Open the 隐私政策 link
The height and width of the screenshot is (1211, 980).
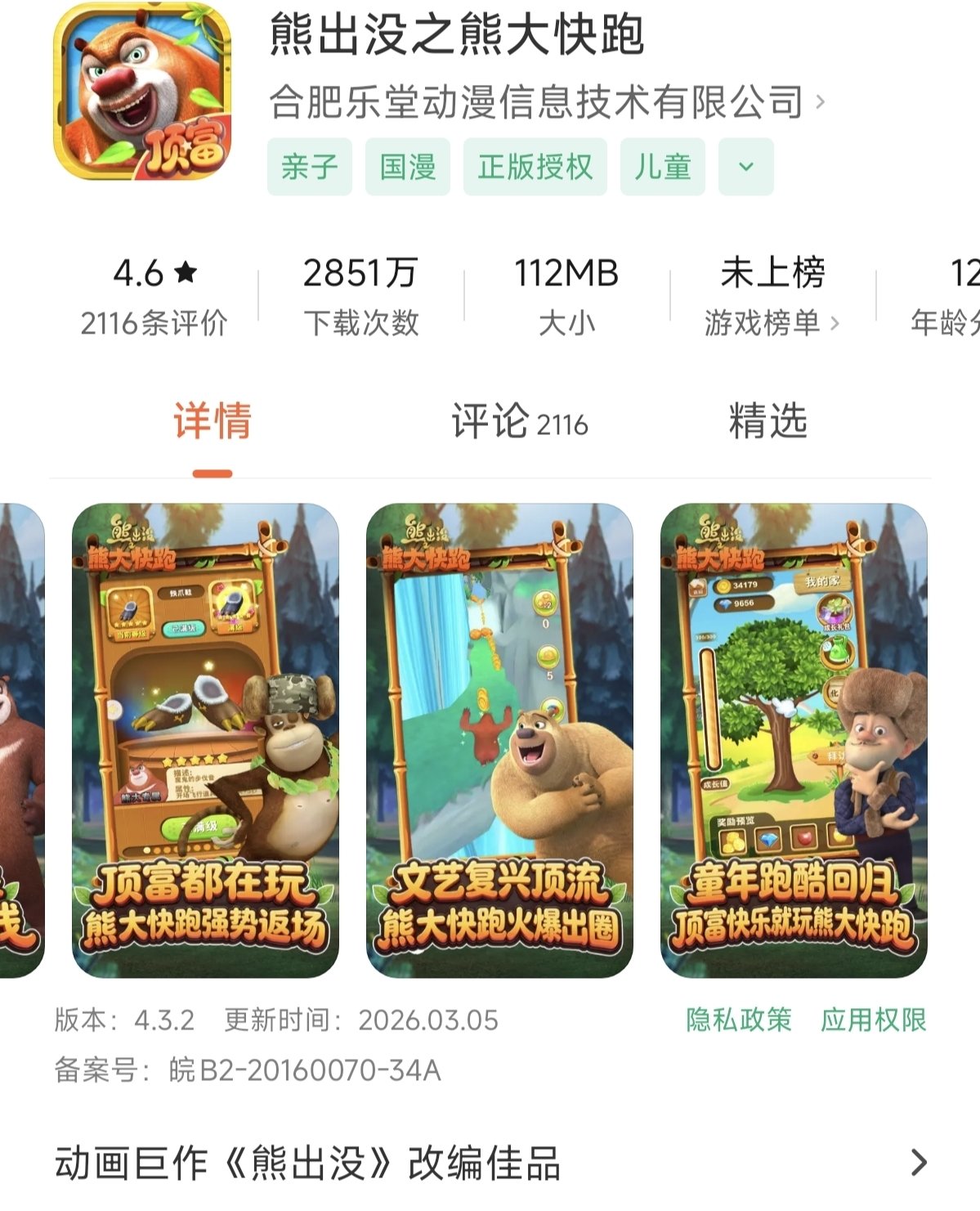pos(739,1020)
